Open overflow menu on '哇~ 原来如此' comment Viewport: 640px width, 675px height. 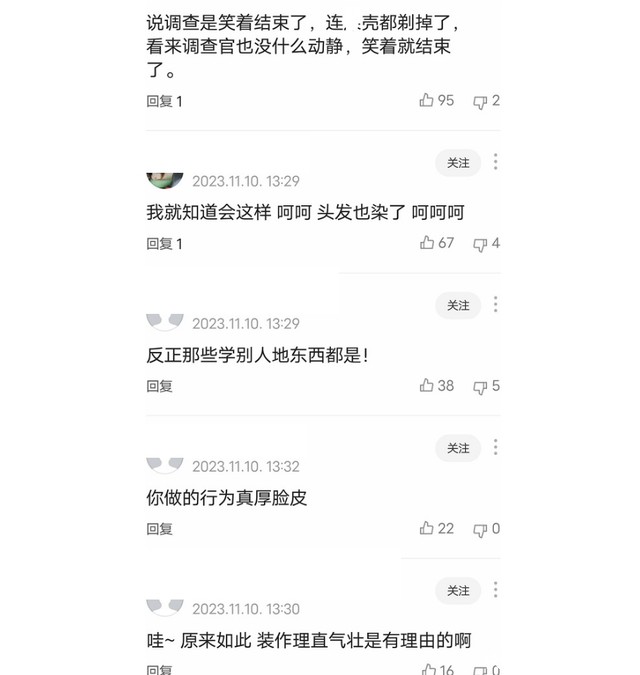pyautogui.click(x=495, y=590)
